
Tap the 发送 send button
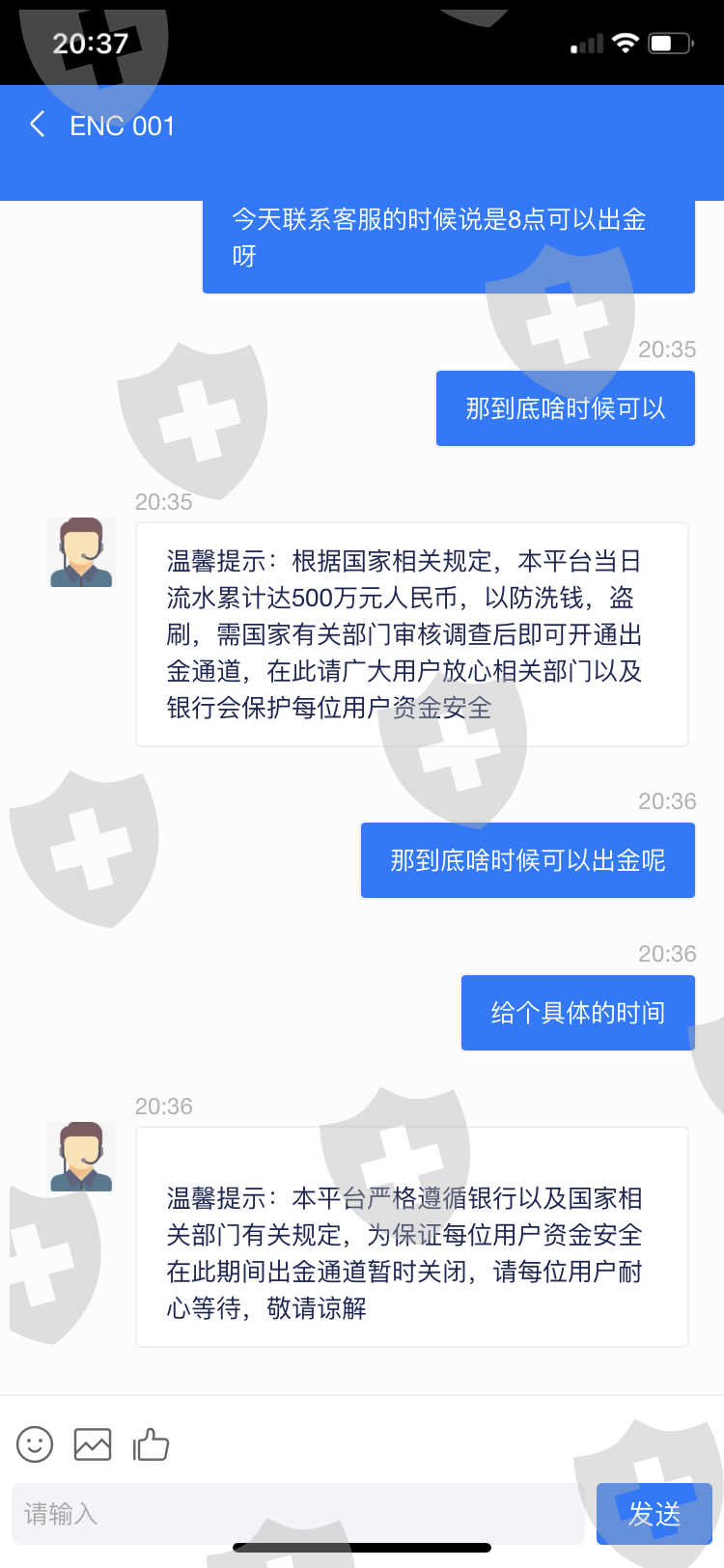click(654, 1513)
